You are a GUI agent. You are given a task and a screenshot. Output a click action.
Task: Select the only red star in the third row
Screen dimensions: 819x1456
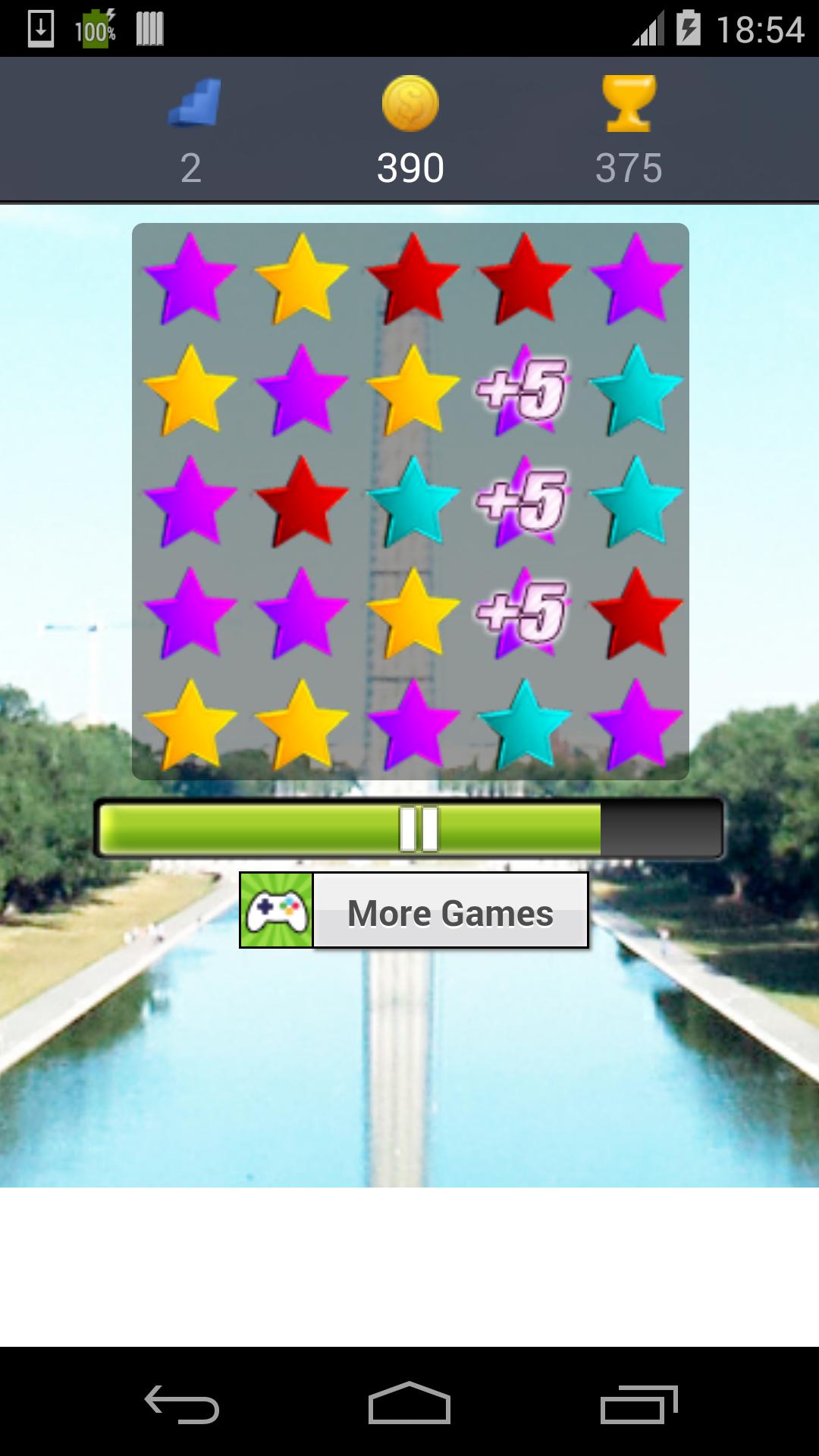tap(302, 502)
